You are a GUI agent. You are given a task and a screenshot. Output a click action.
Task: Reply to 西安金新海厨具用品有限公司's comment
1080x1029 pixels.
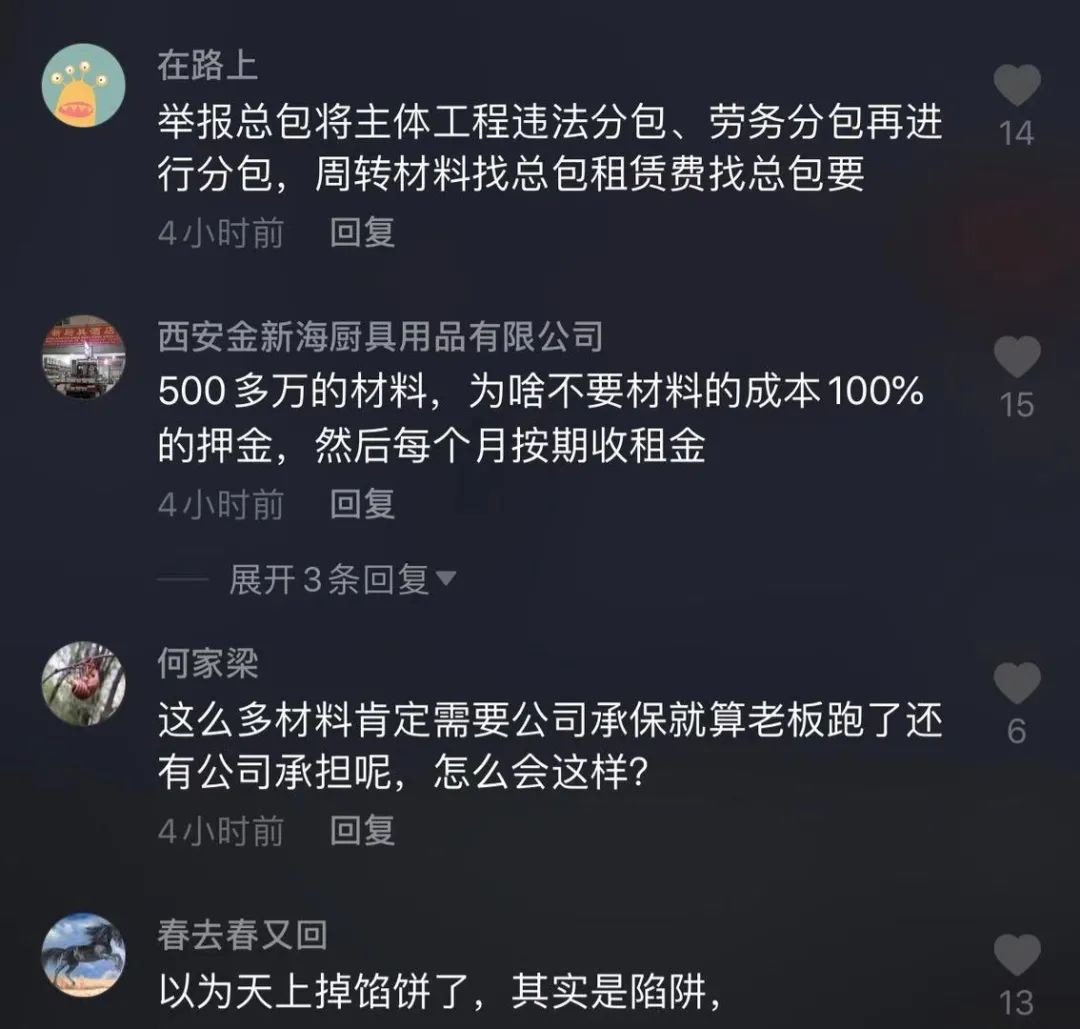click(362, 504)
